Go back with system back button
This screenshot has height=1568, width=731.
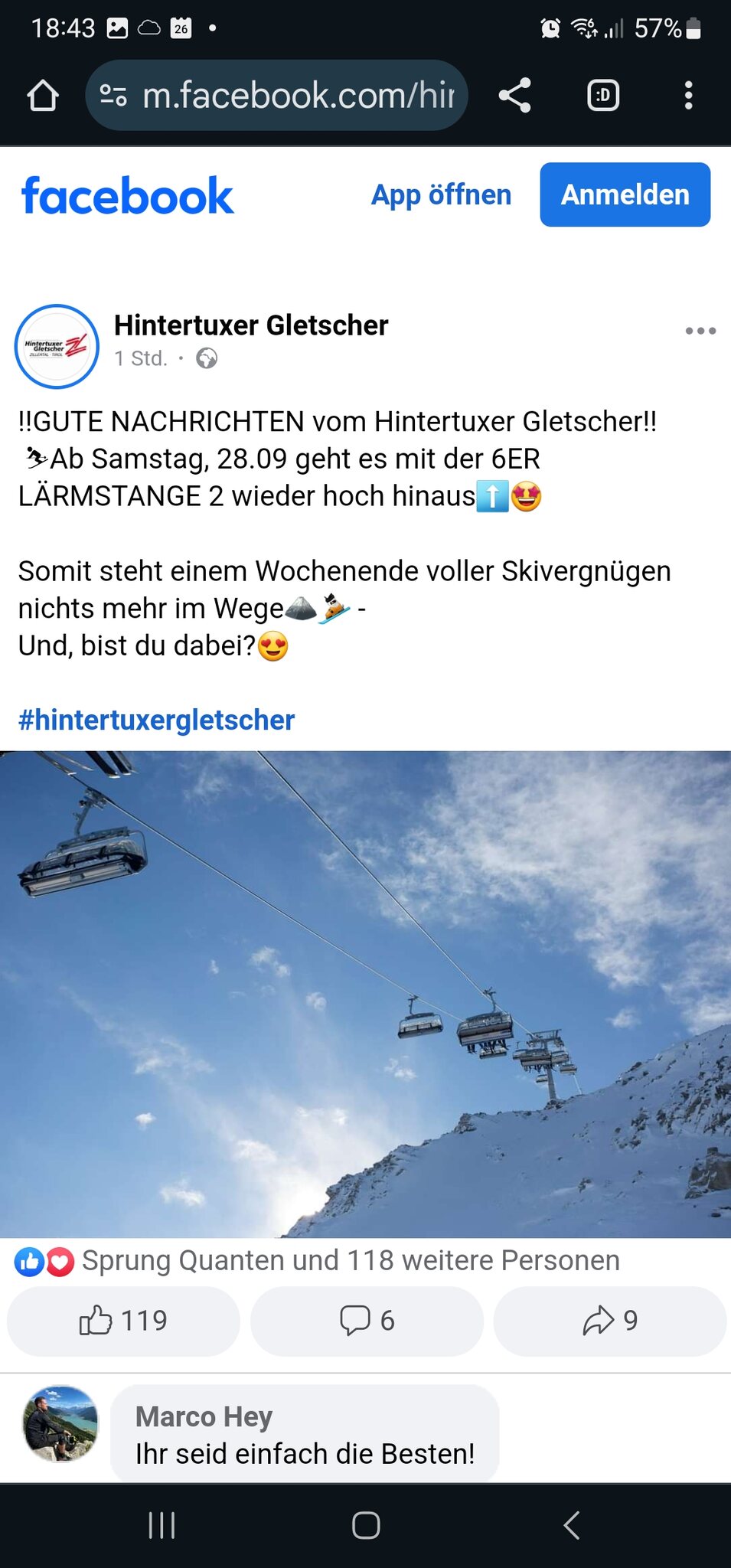click(x=571, y=1525)
